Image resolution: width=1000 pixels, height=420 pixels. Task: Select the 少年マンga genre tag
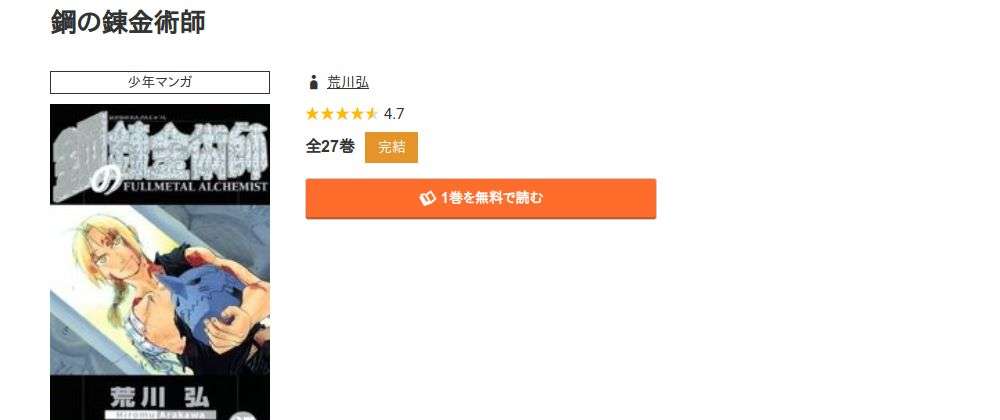(160, 82)
